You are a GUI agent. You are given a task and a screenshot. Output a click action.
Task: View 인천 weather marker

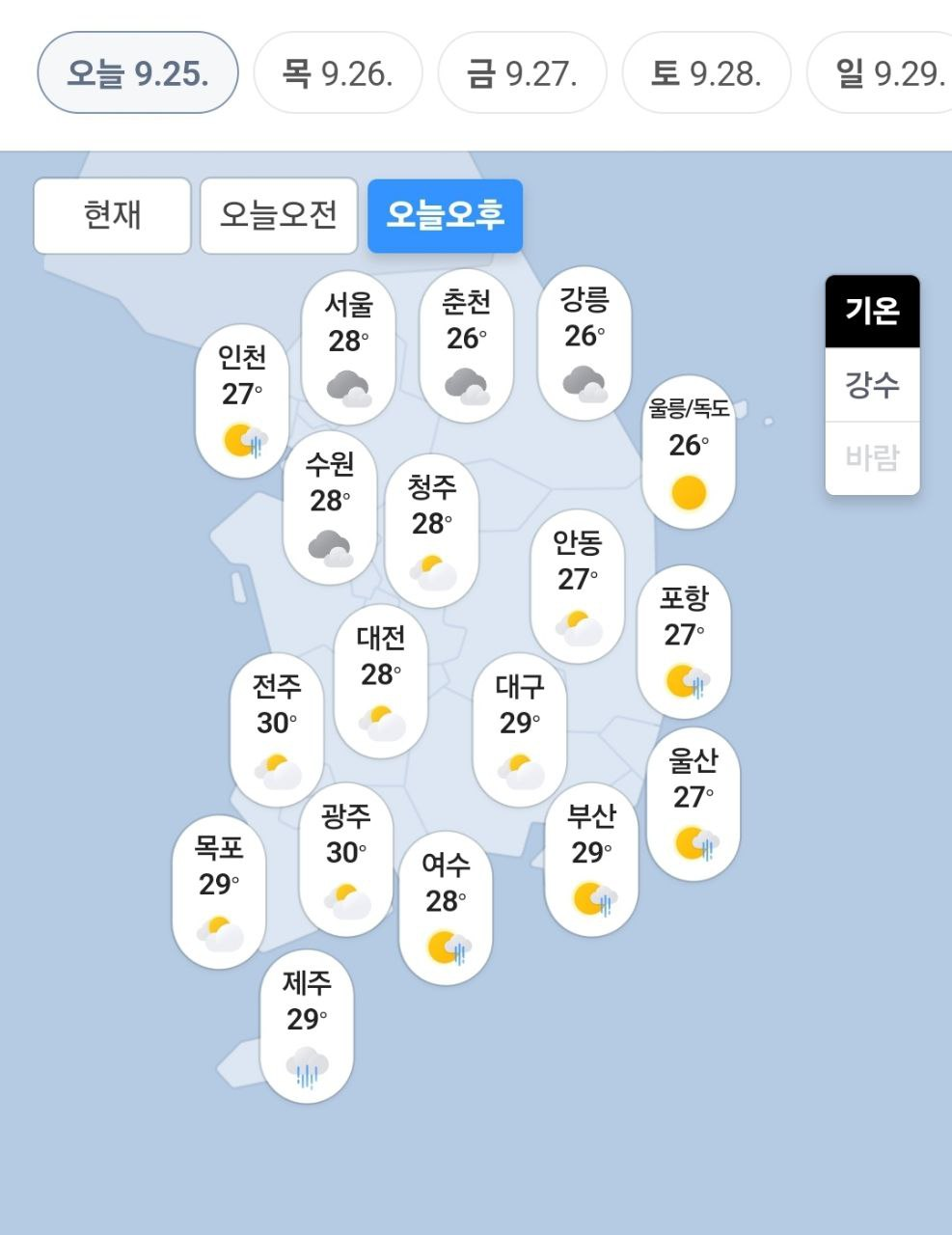pyautogui.click(x=241, y=400)
